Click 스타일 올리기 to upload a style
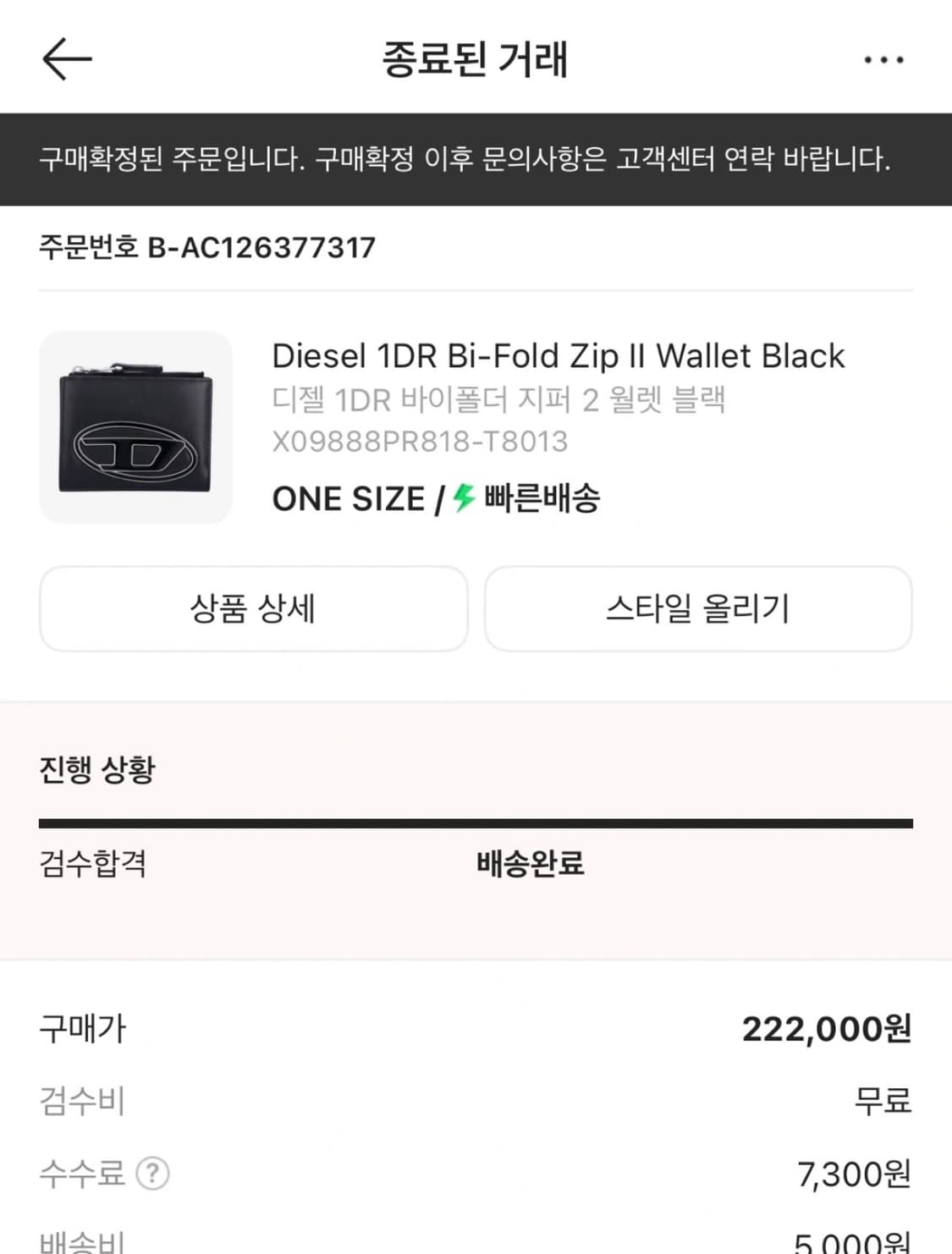This screenshot has height=1254, width=952. (x=699, y=609)
